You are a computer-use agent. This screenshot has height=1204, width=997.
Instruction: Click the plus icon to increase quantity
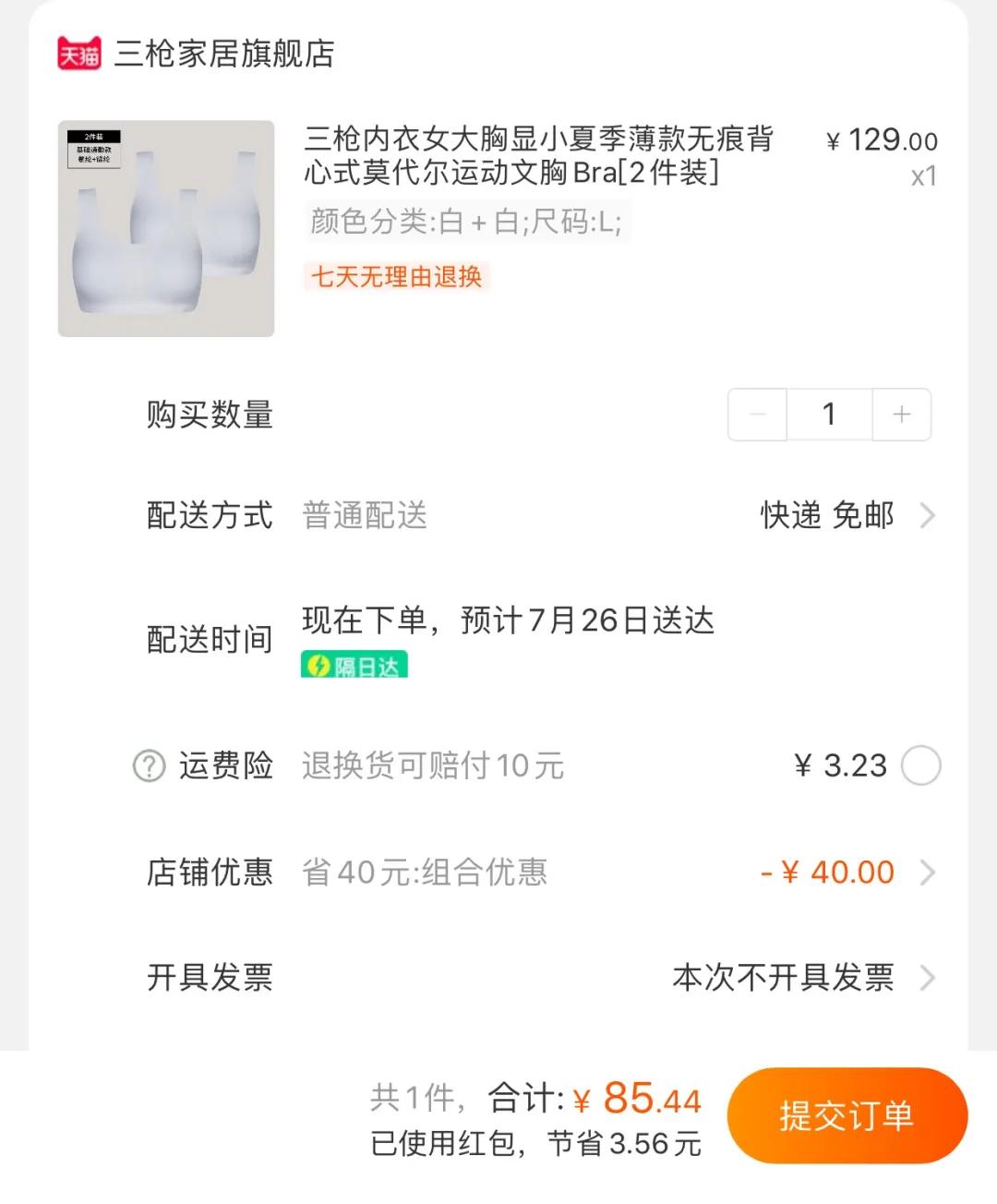[901, 415]
